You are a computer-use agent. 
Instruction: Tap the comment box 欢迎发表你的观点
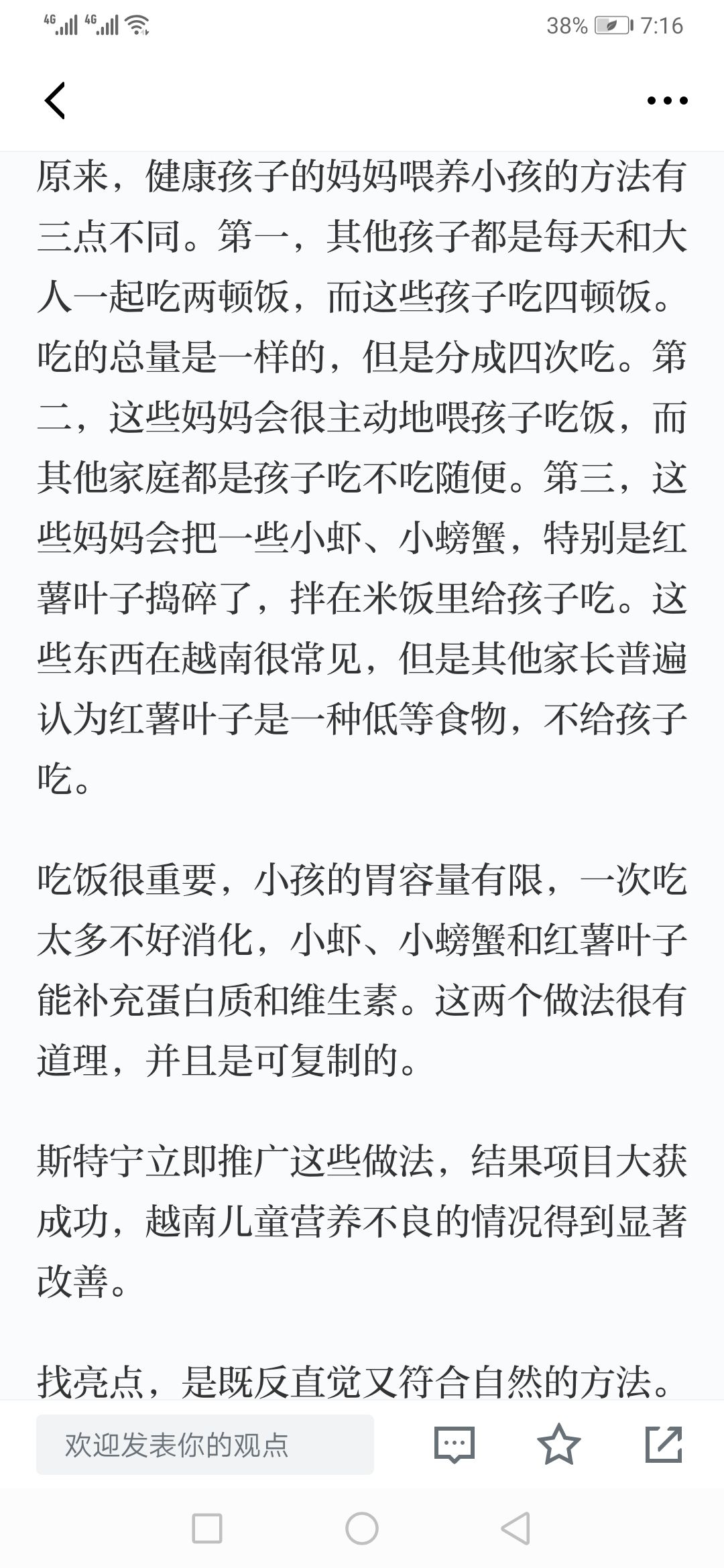point(205,1445)
